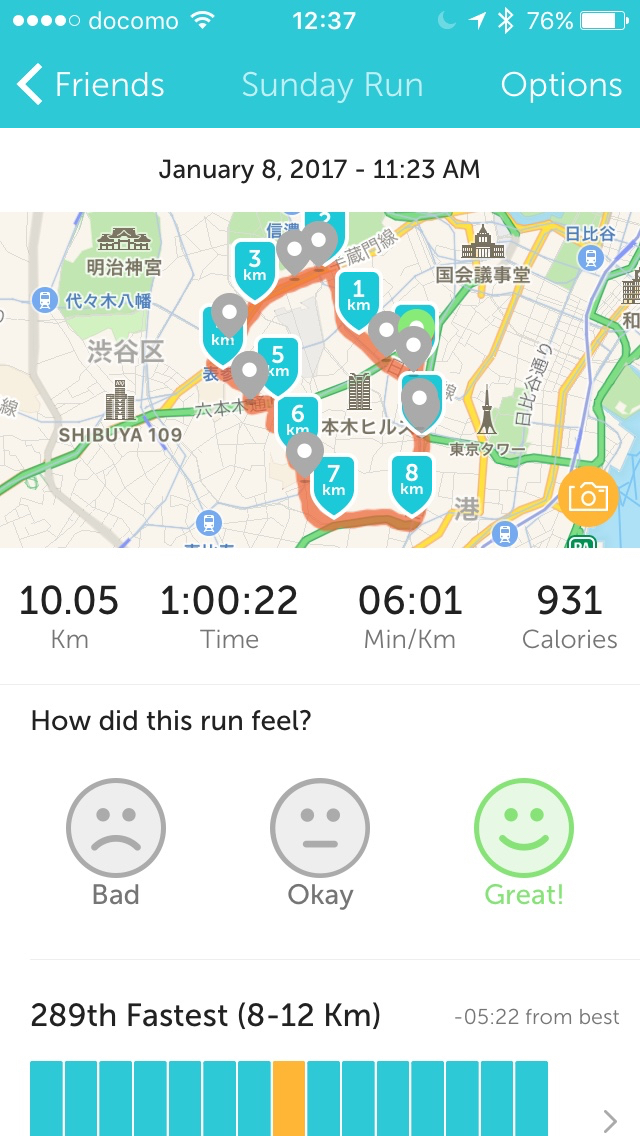Screen dimensions: 640x1136
Task: Open the Options menu
Action: tap(561, 86)
